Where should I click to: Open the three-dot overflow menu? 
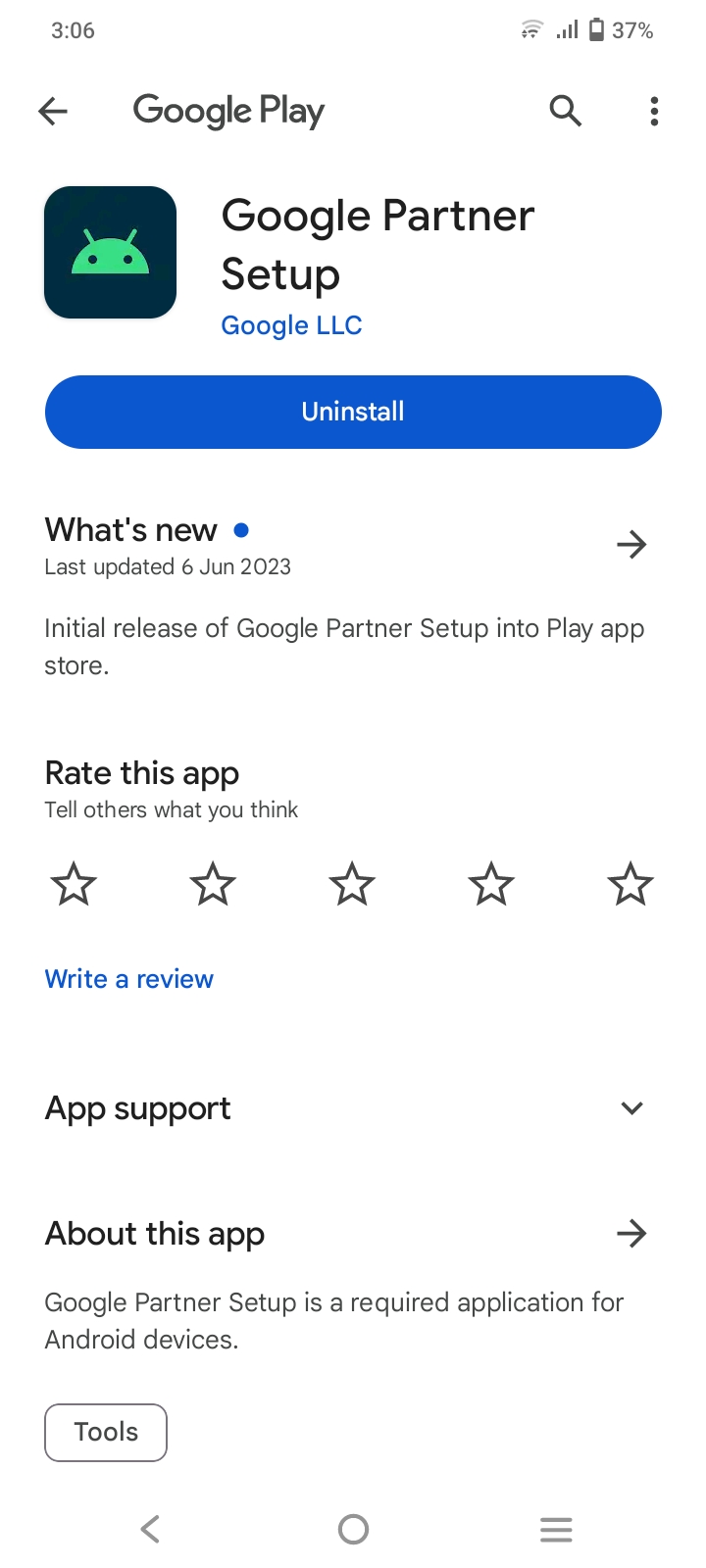tap(654, 111)
